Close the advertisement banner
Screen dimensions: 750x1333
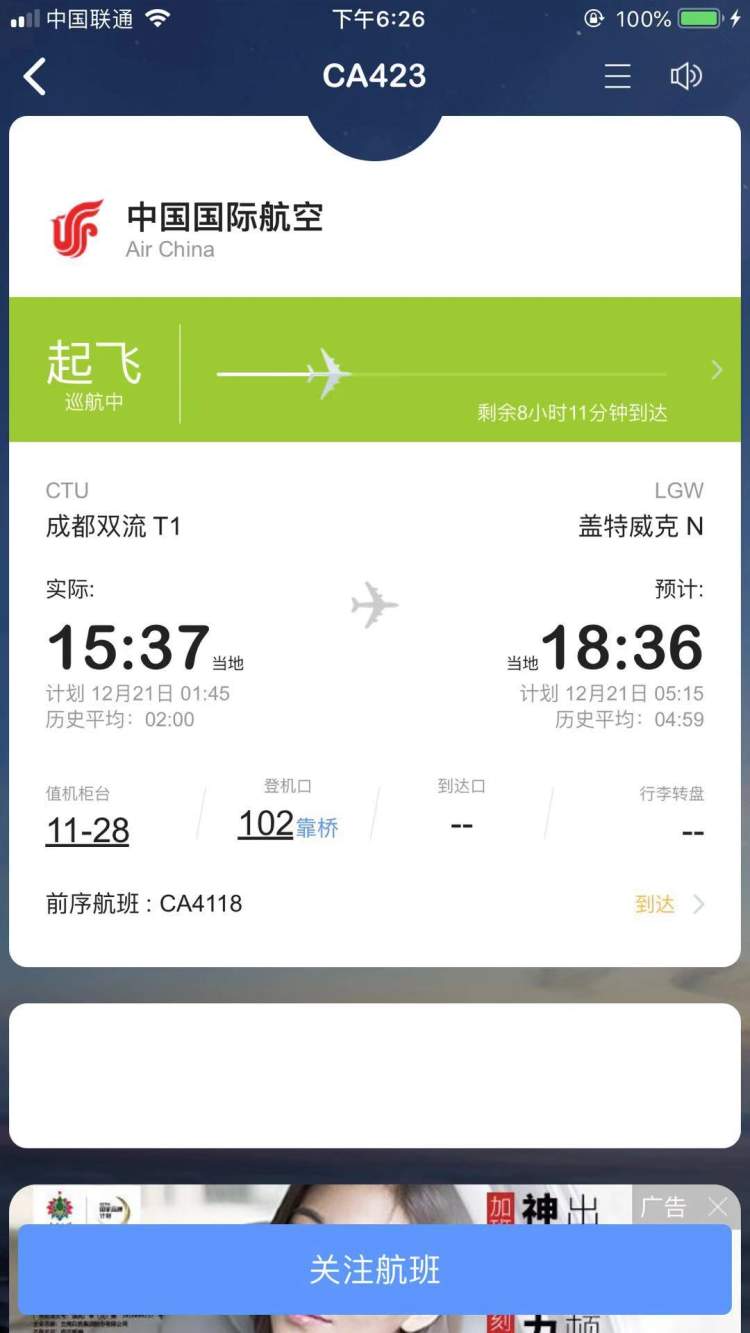717,1207
